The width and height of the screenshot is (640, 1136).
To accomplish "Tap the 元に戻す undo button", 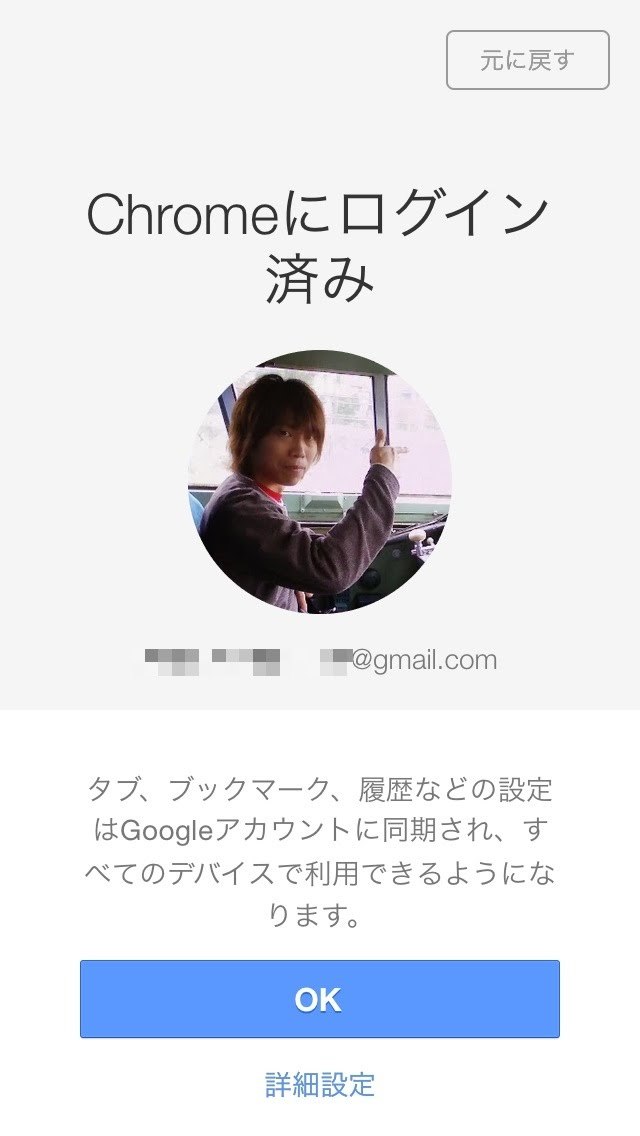I will pos(527,60).
